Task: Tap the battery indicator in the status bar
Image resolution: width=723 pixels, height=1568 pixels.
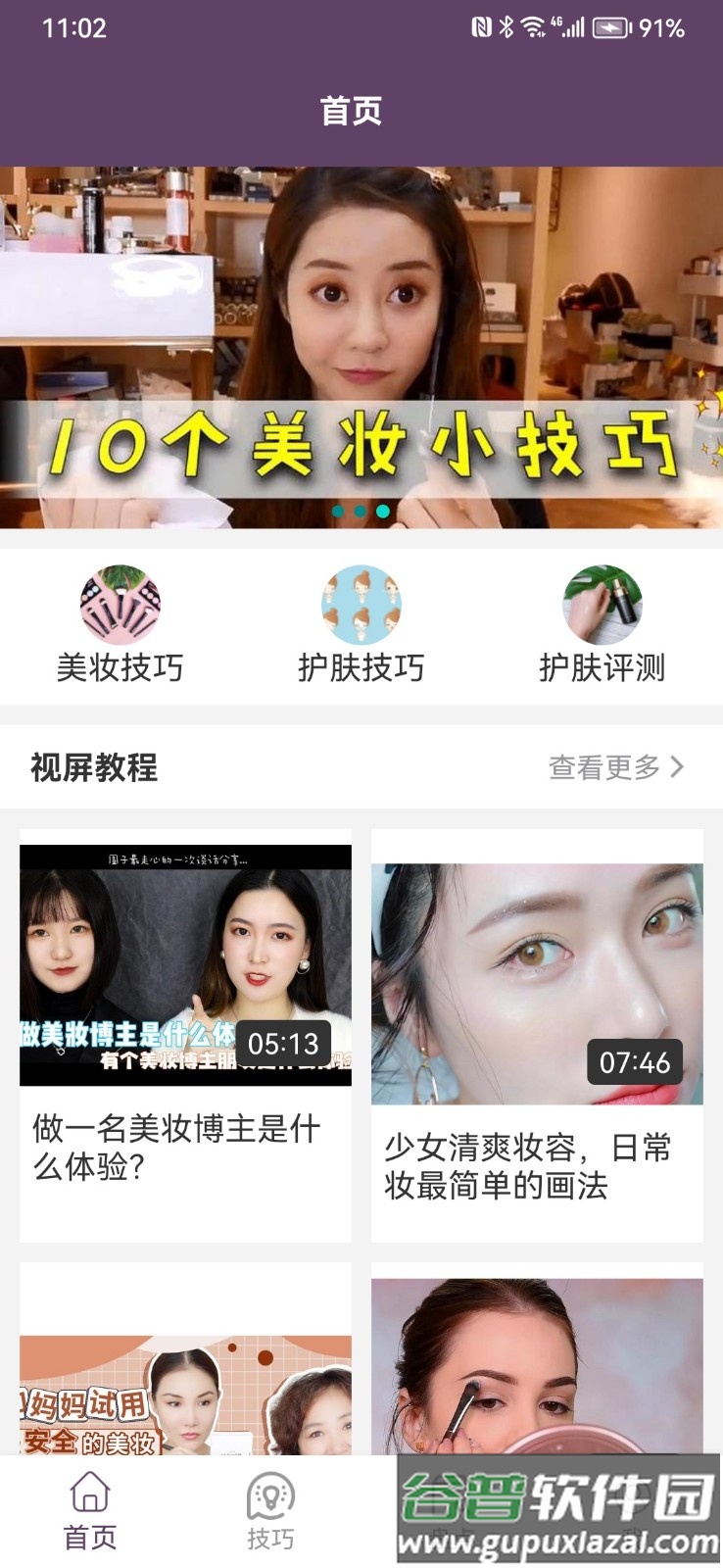Action: (610, 27)
